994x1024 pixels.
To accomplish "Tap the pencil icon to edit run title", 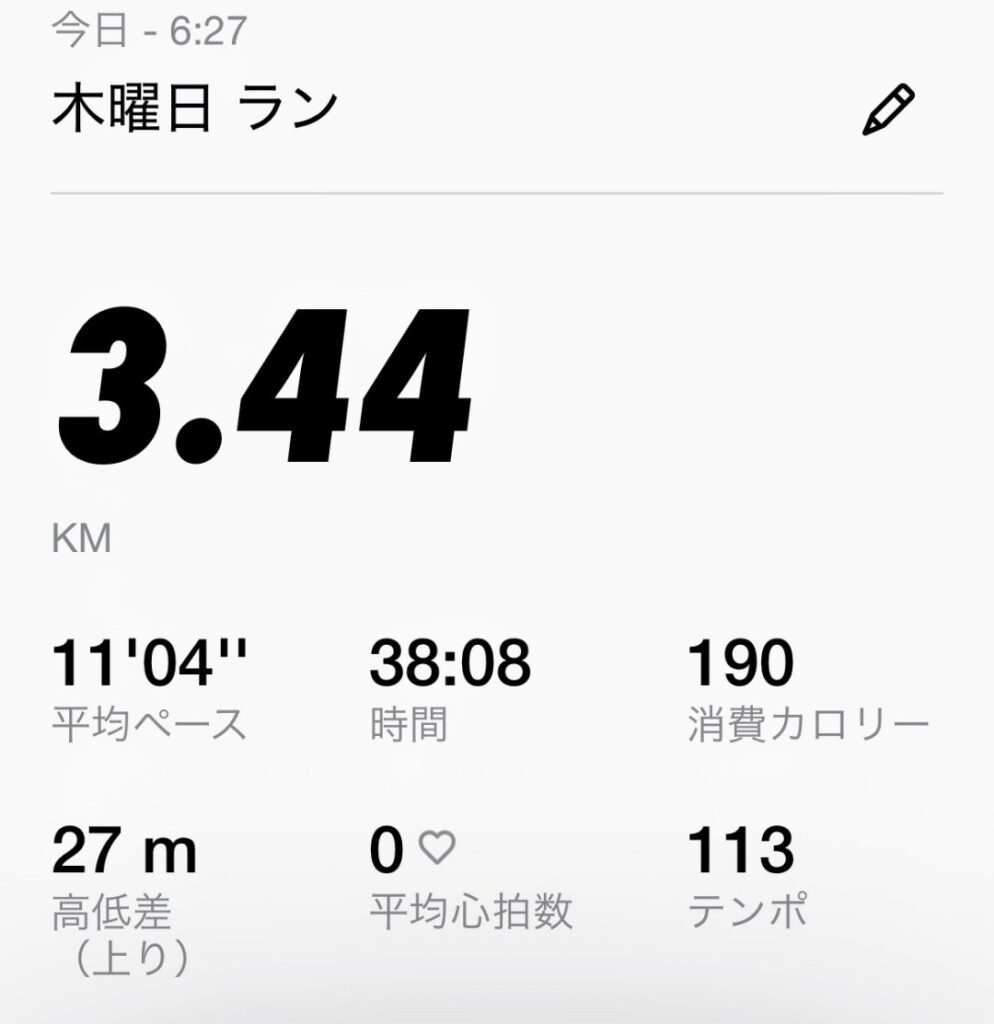I will coord(887,111).
